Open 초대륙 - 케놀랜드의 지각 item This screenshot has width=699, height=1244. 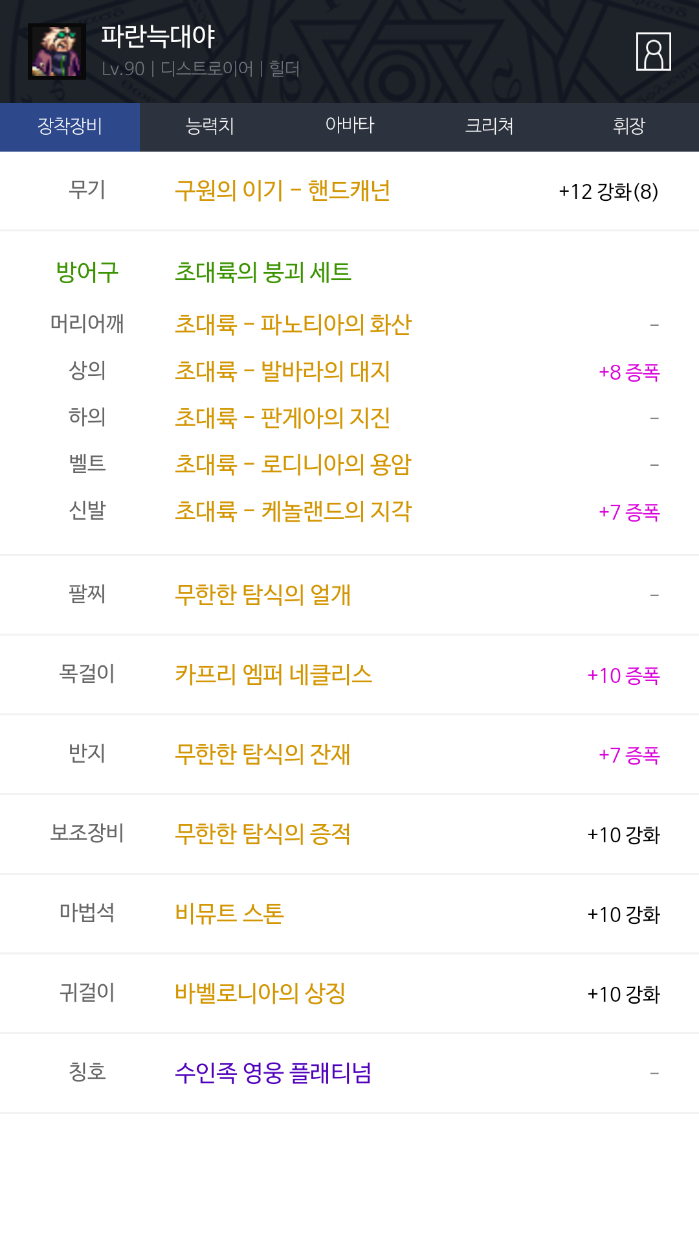293,512
